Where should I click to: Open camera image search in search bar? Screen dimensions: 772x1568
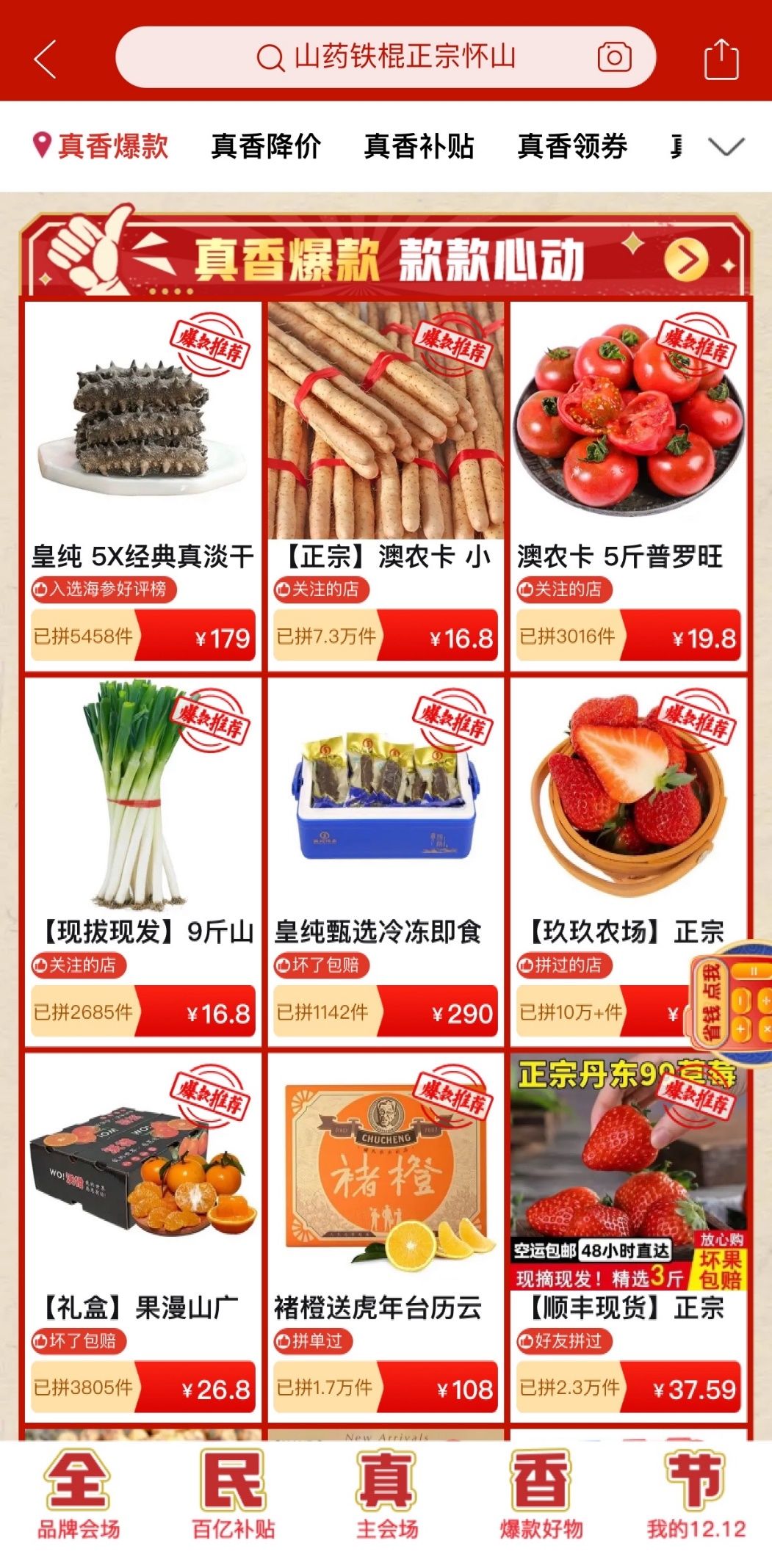[614, 57]
